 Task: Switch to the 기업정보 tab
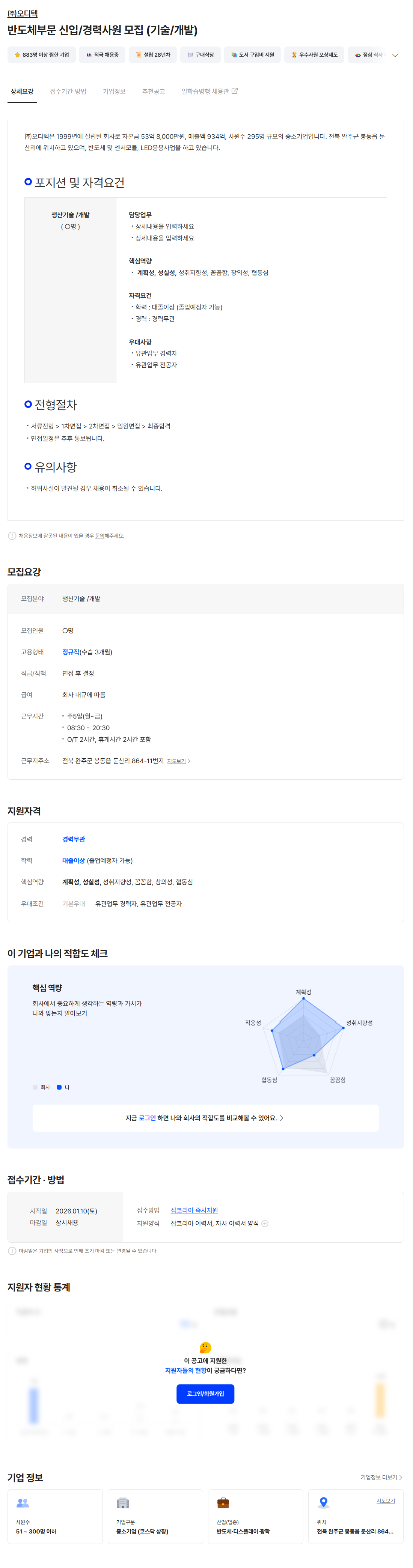pyautogui.click(x=114, y=91)
